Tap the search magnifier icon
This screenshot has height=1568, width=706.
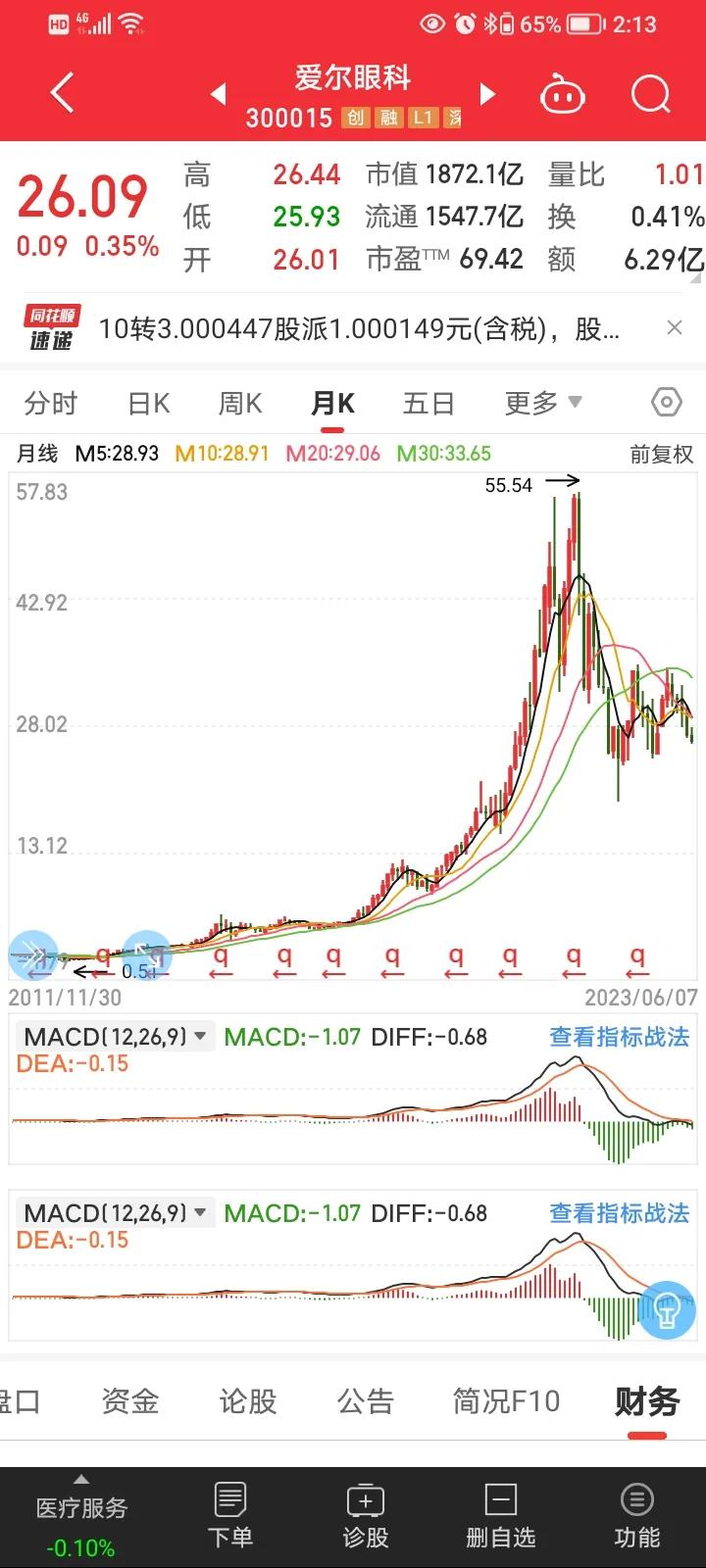[x=649, y=94]
